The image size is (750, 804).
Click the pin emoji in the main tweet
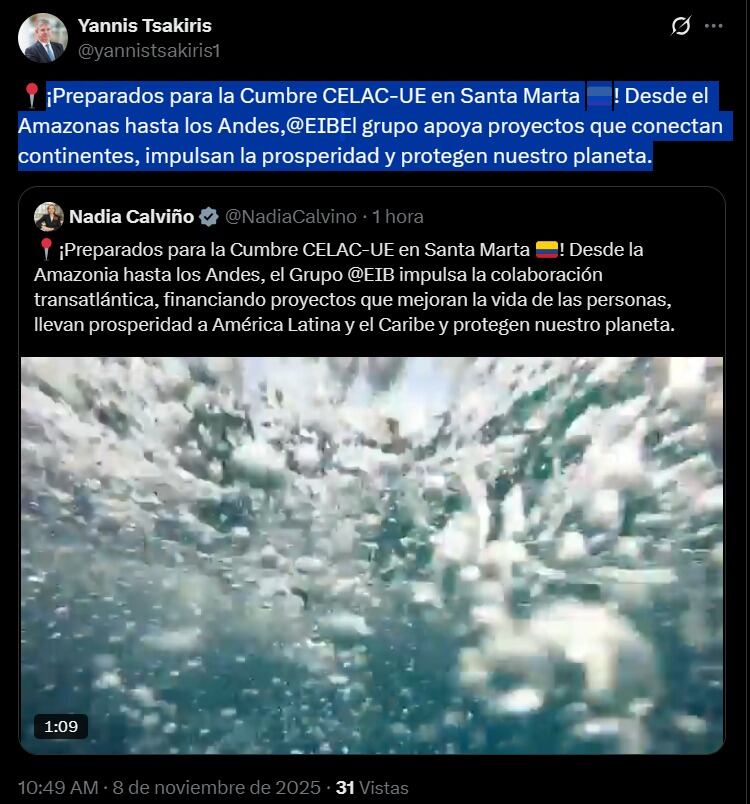[31, 98]
